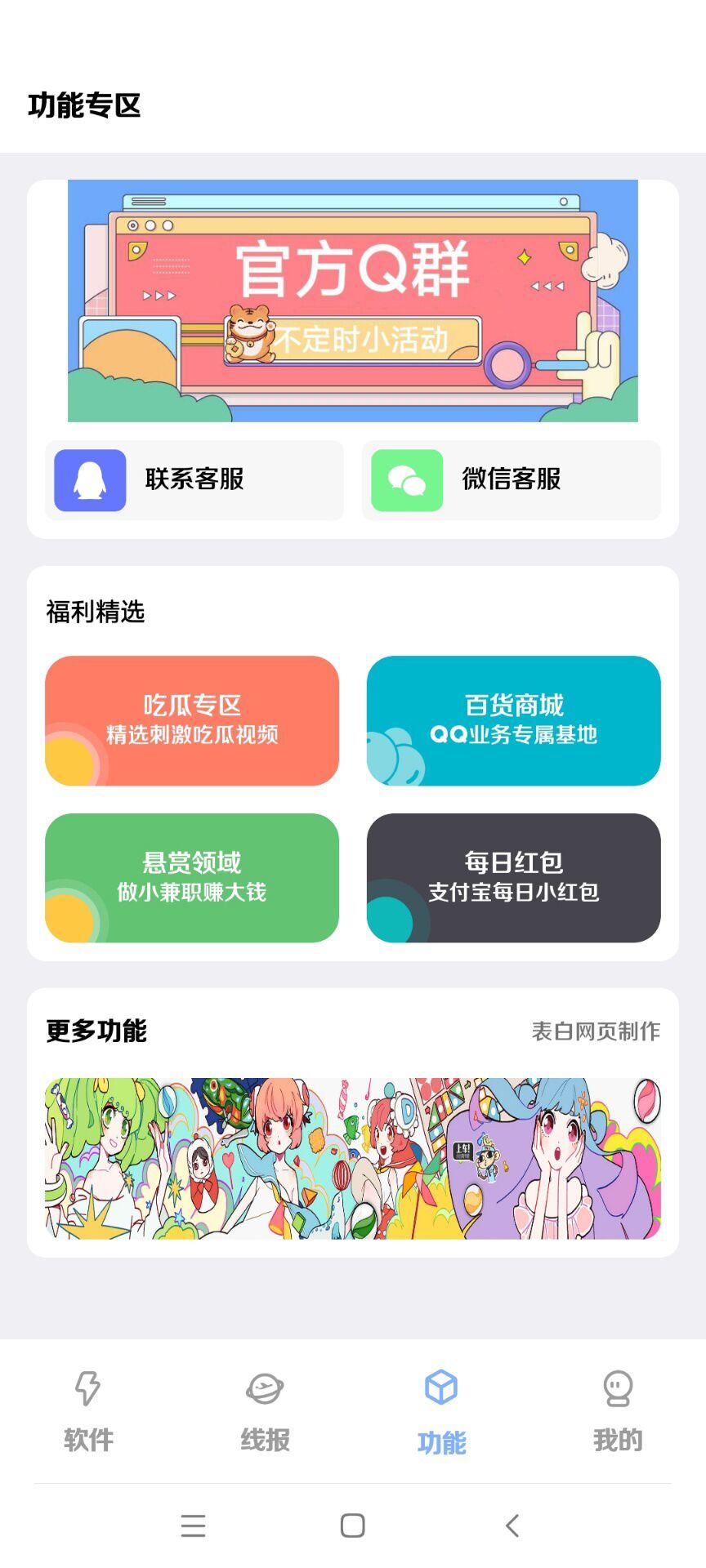Select the lightning bolt 软件 icon
Viewport: 706px width, 1568px height.
[87, 1387]
